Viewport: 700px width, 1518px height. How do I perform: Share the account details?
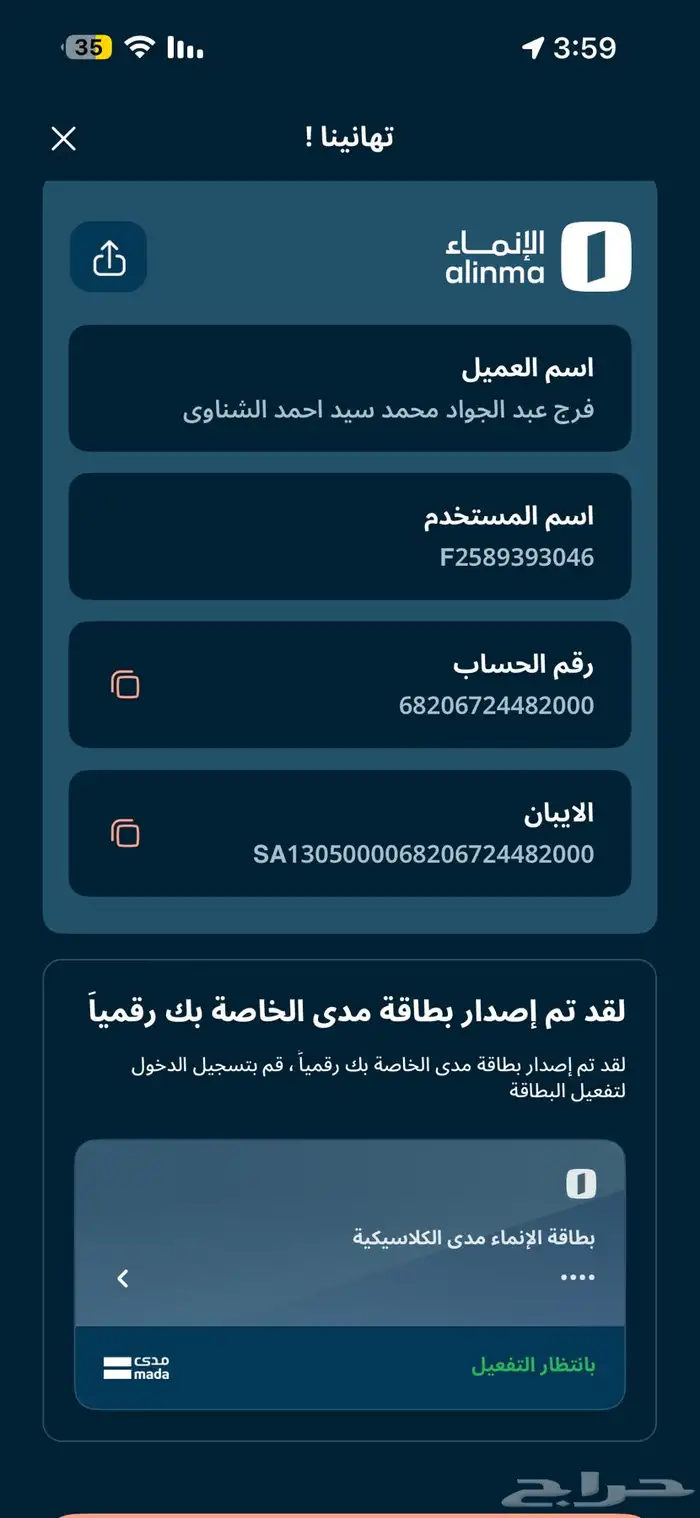109,258
